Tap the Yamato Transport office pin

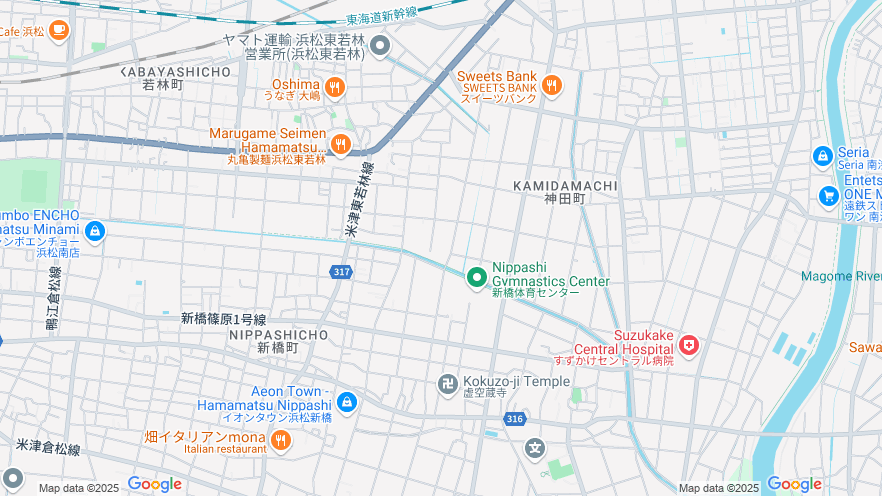(380, 45)
